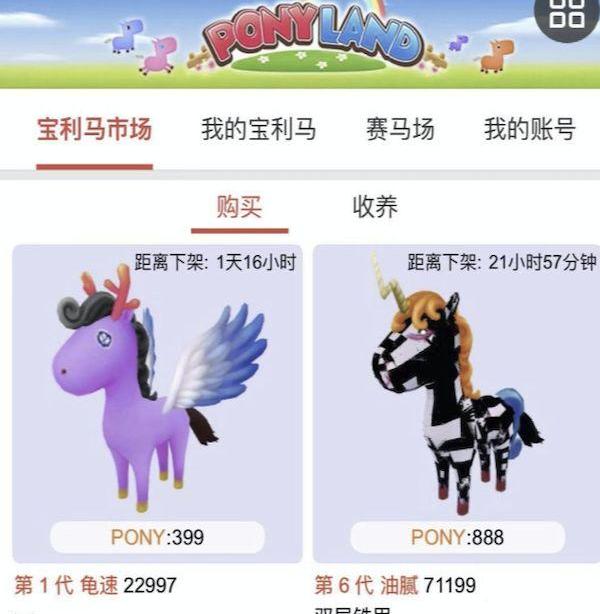This screenshot has width=600, height=614.
Task: Select the 宝利马市场 tab
Action: tap(94, 130)
